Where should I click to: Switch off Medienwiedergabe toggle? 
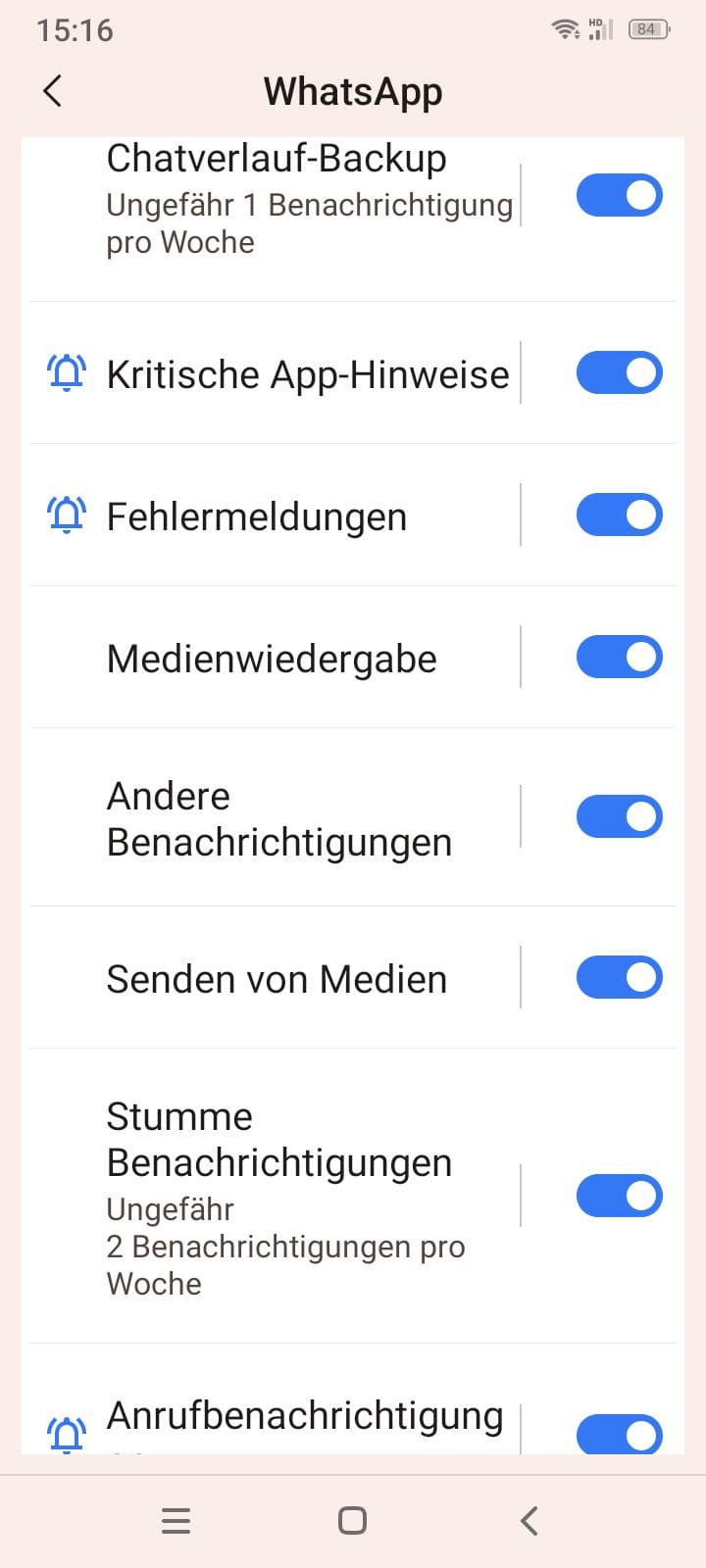coord(619,657)
